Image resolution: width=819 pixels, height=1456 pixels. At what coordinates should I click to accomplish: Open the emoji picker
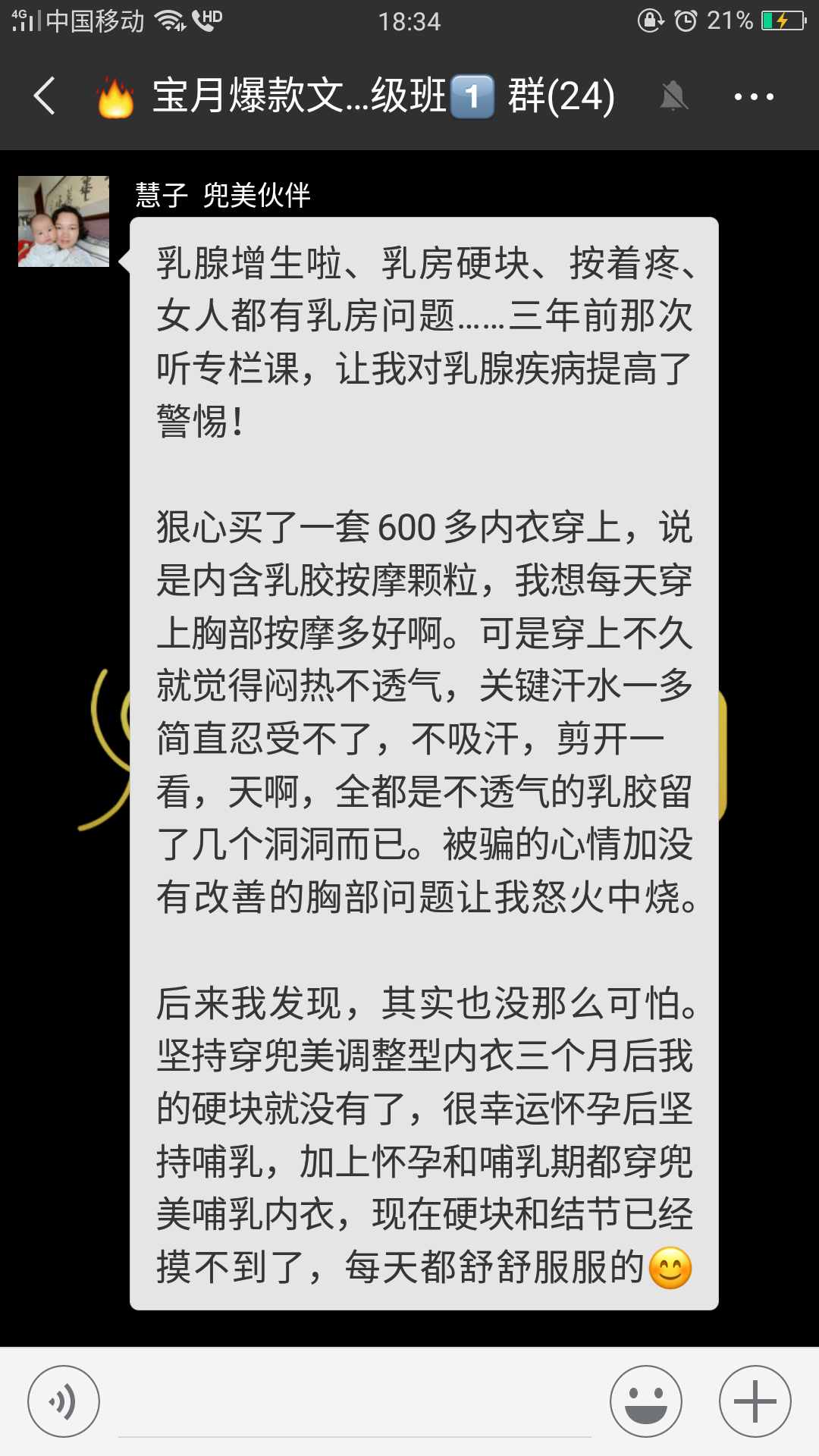tap(646, 1401)
